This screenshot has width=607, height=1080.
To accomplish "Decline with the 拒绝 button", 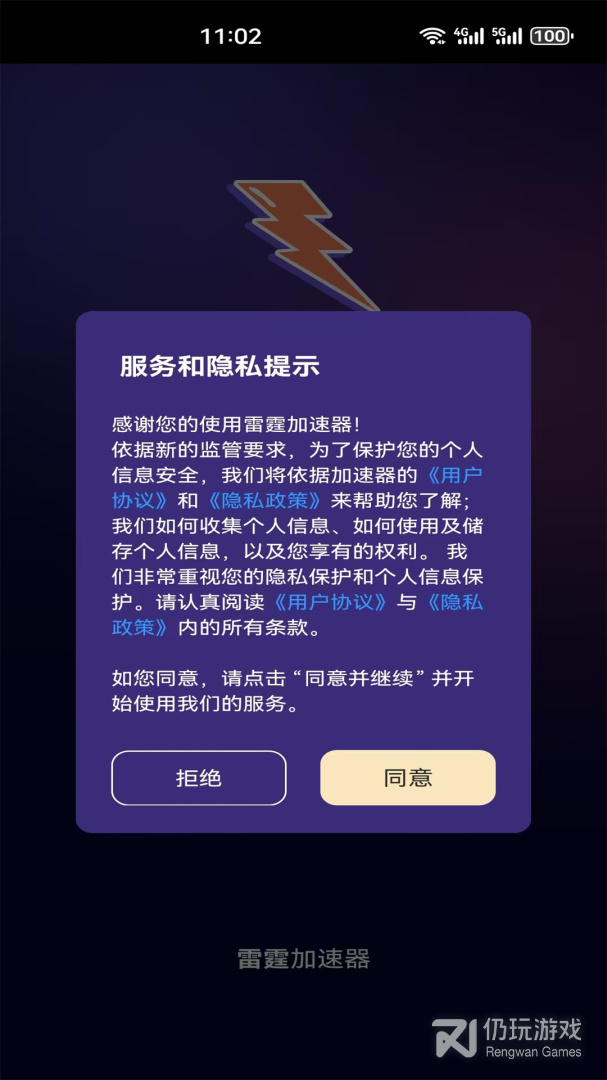I will (x=198, y=777).
